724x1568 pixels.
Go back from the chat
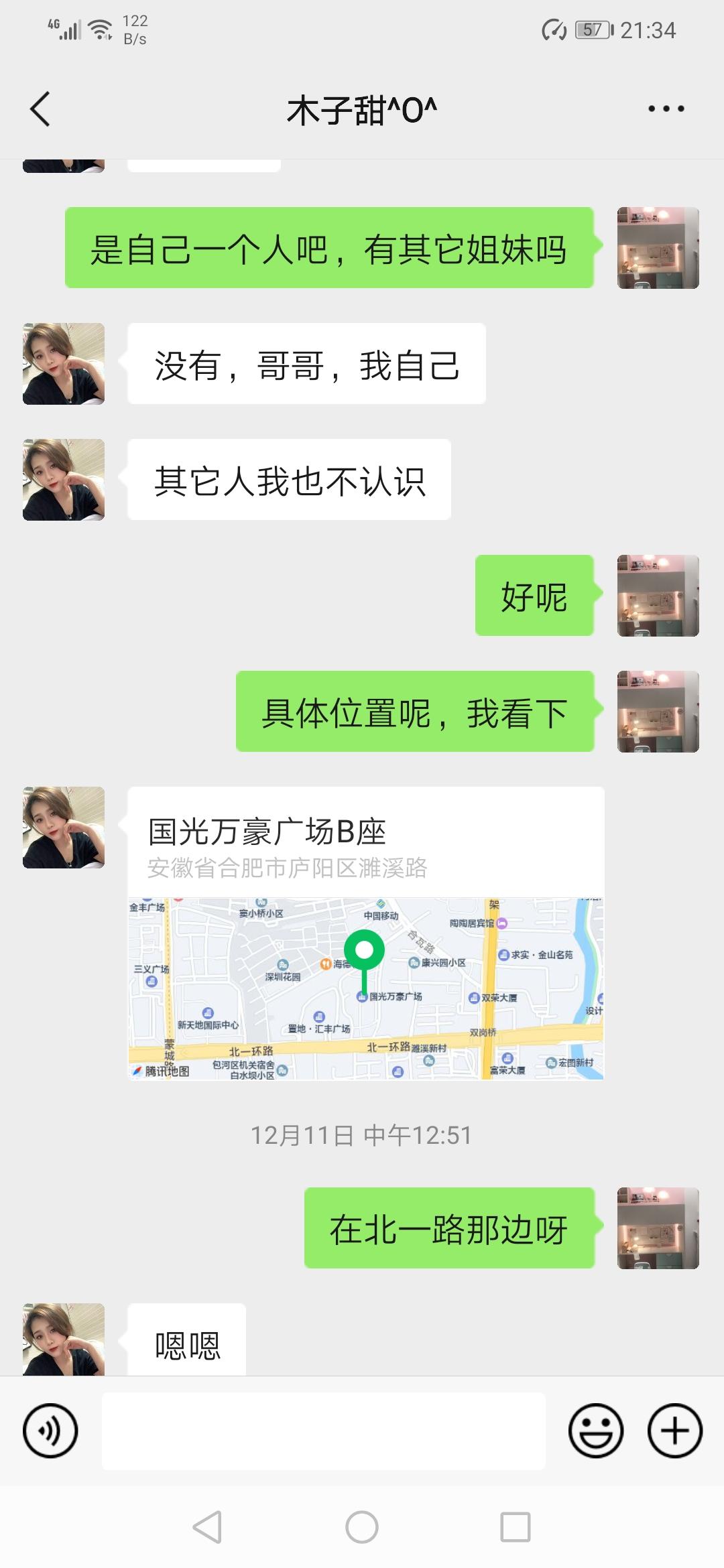tap(40, 109)
